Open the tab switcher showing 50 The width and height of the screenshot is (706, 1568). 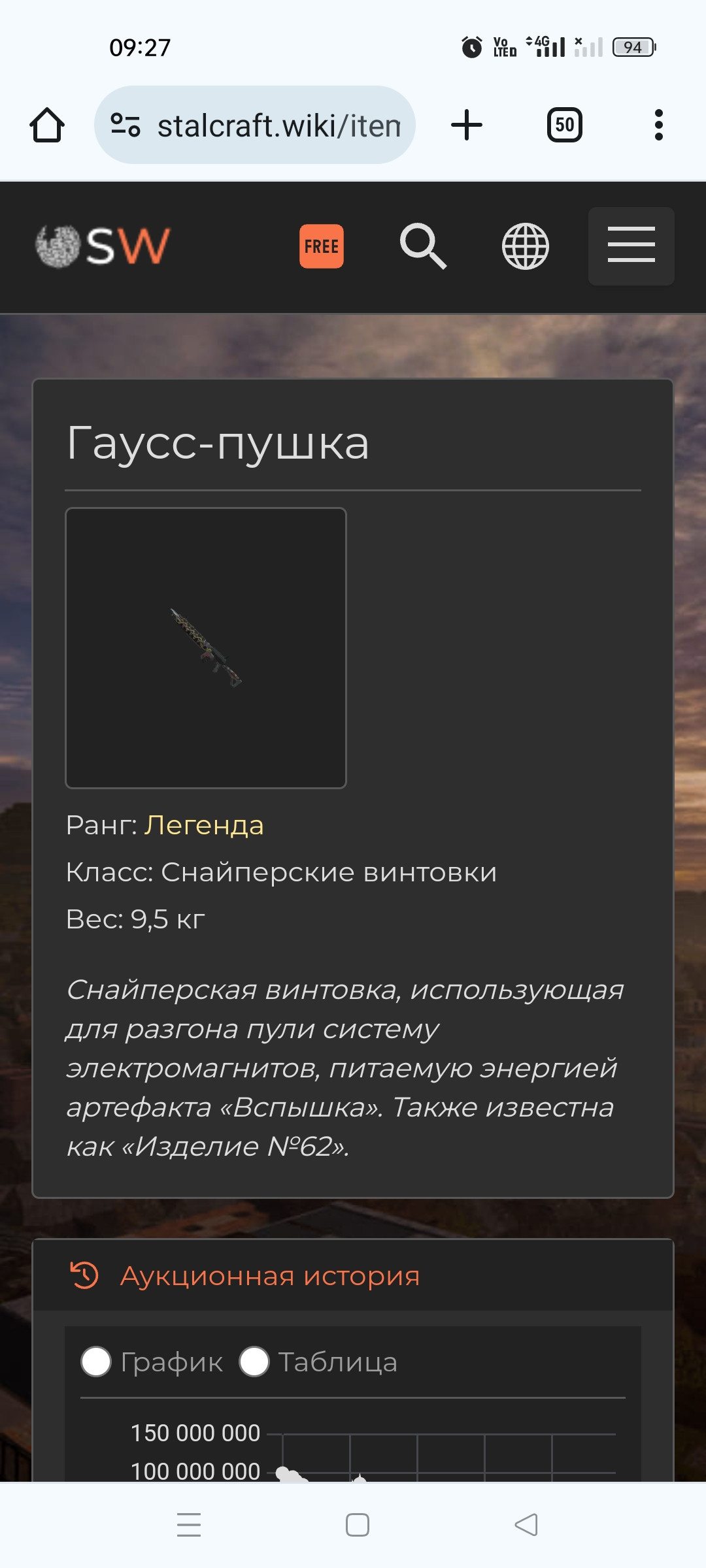coord(564,125)
